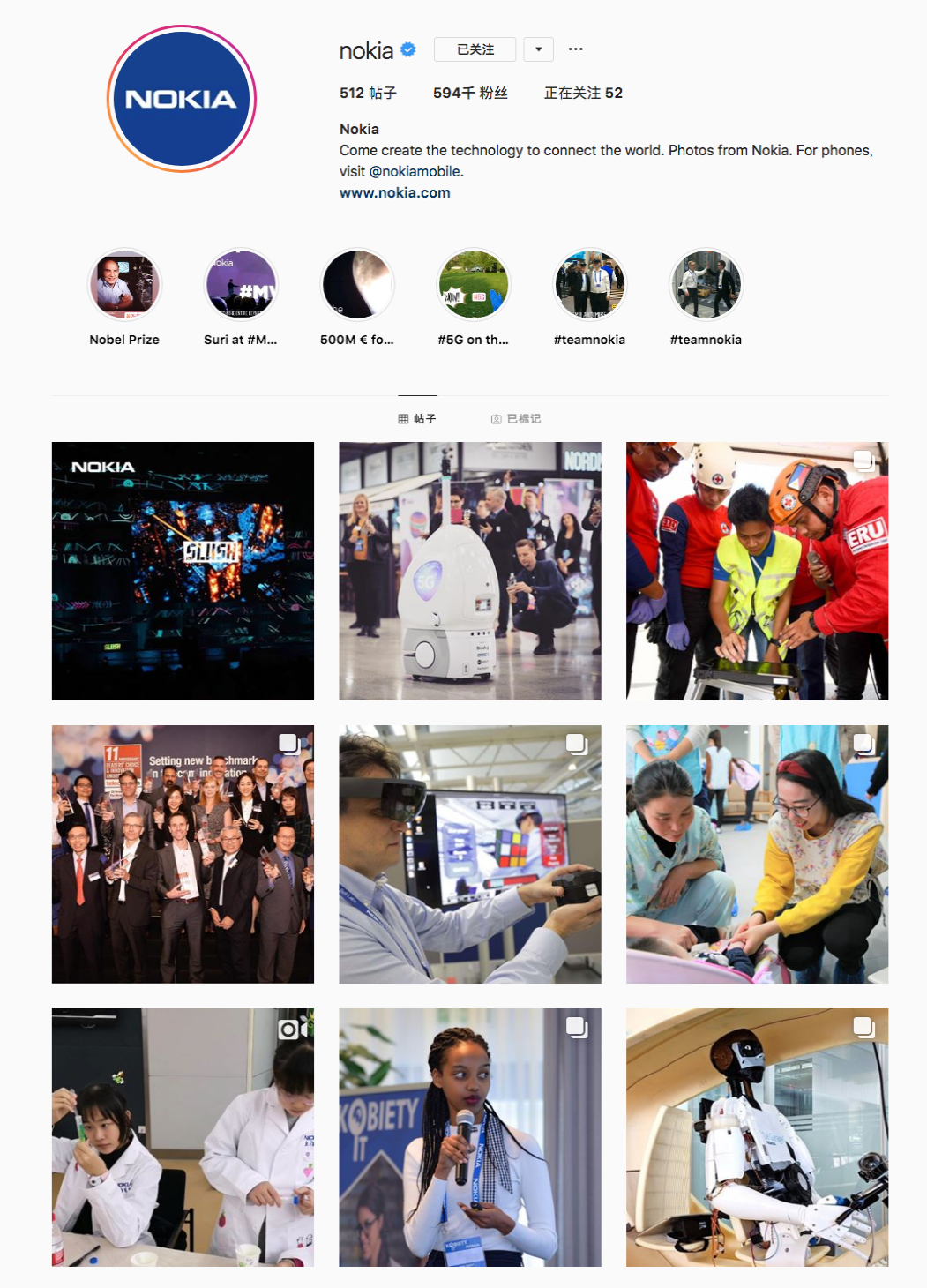Open the 500M € fo... highlight
This screenshot has width=927, height=1288.
[x=357, y=285]
